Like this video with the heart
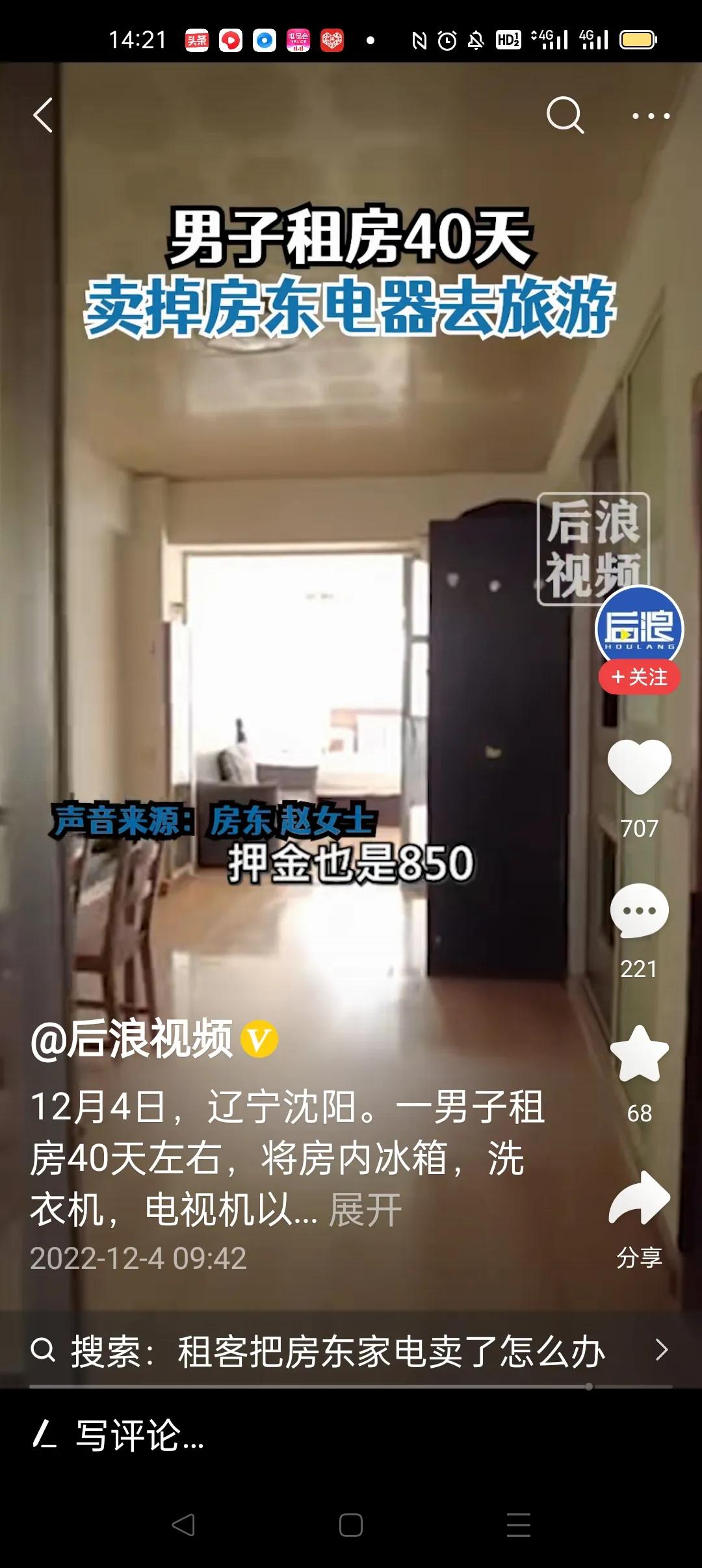 tap(639, 766)
